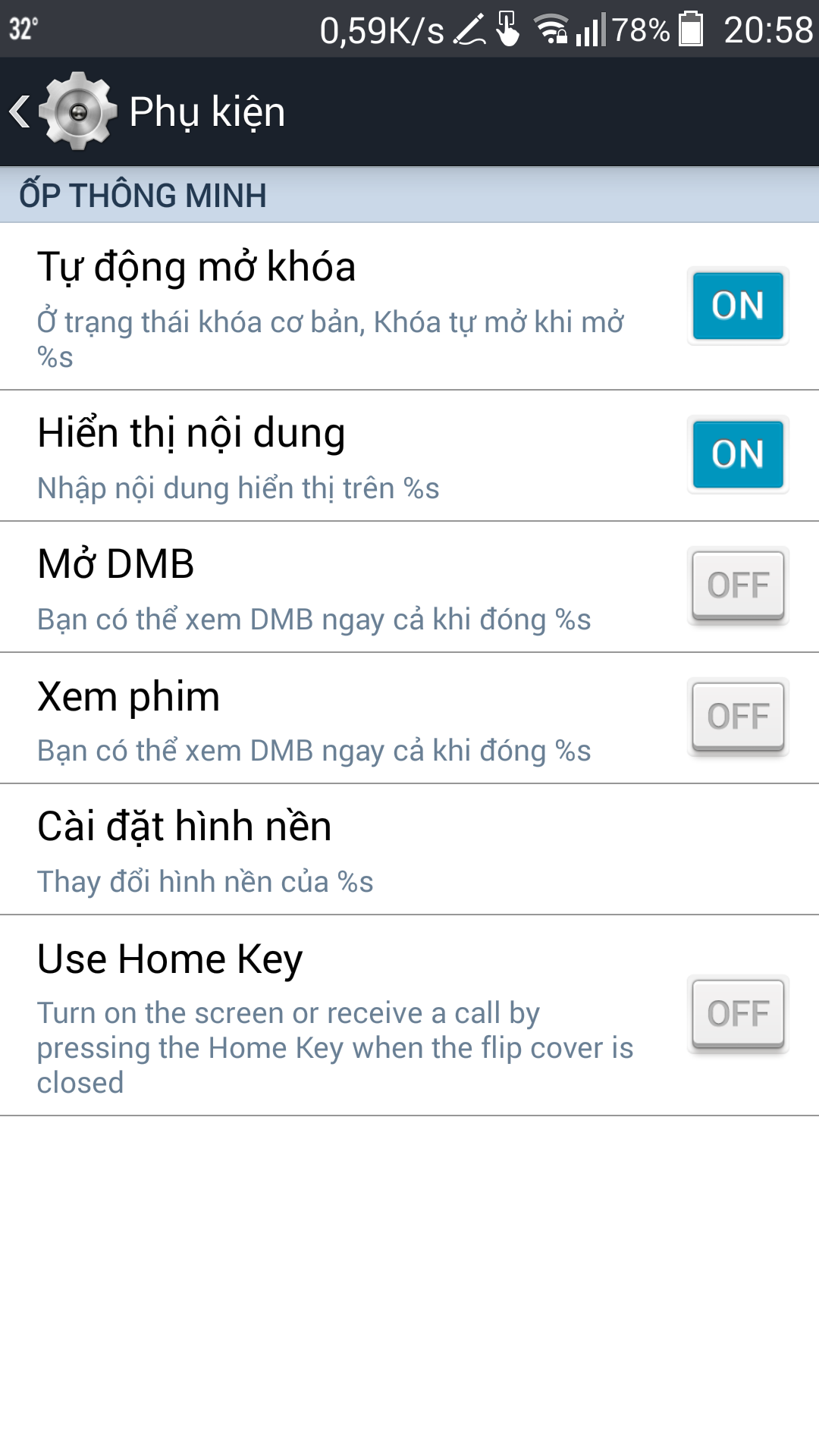The image size is (819, 1456).
Task: Turn on the Use Home Key switch
Action: click(x=738, y=1015)
